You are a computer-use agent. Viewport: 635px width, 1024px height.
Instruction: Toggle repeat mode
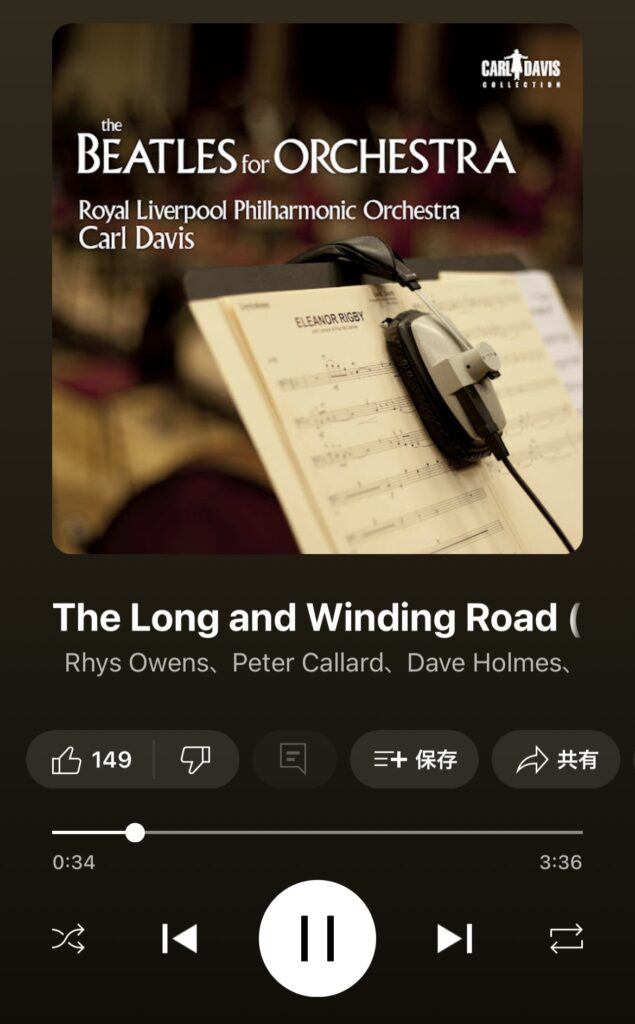[x=565, y=939]
